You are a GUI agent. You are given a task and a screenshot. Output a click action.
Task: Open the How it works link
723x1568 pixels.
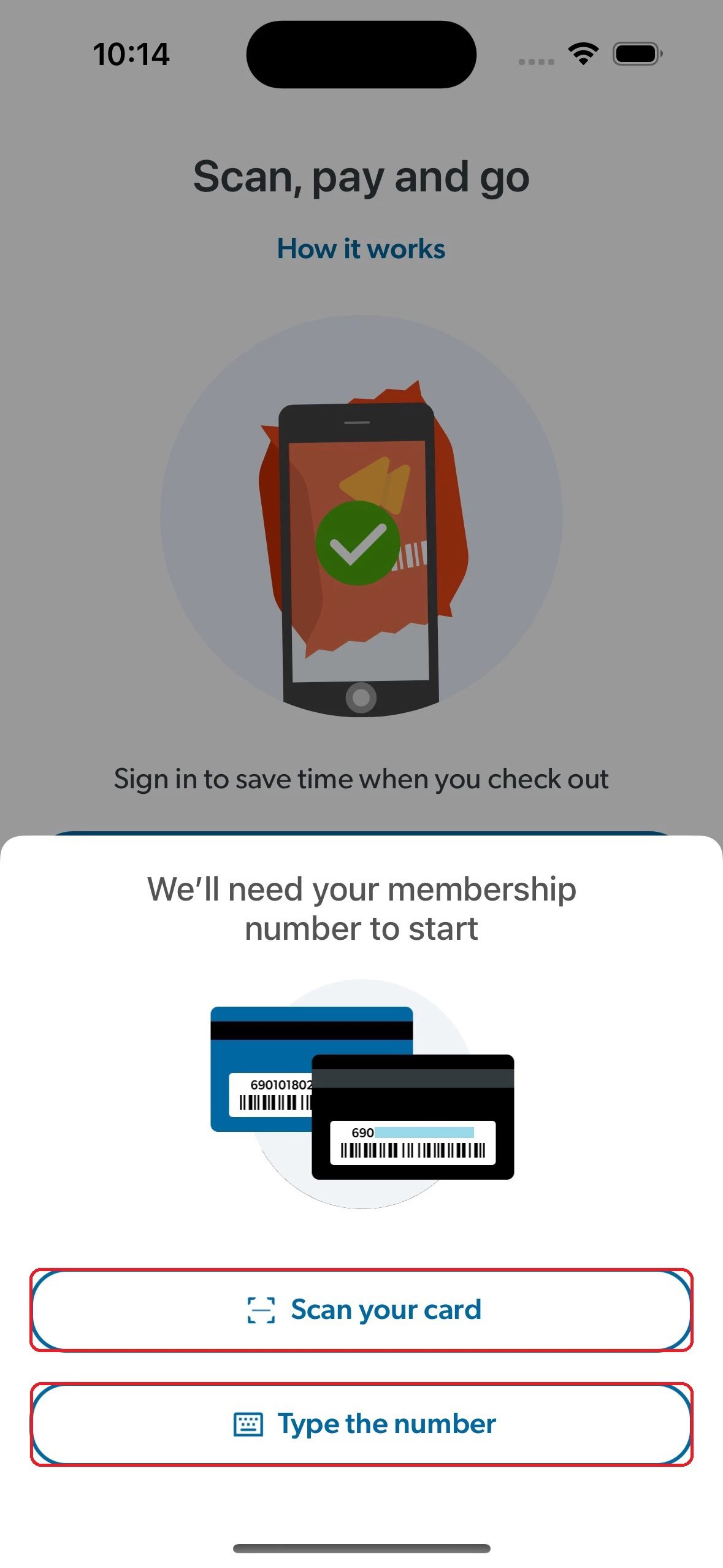coord(361,249)
